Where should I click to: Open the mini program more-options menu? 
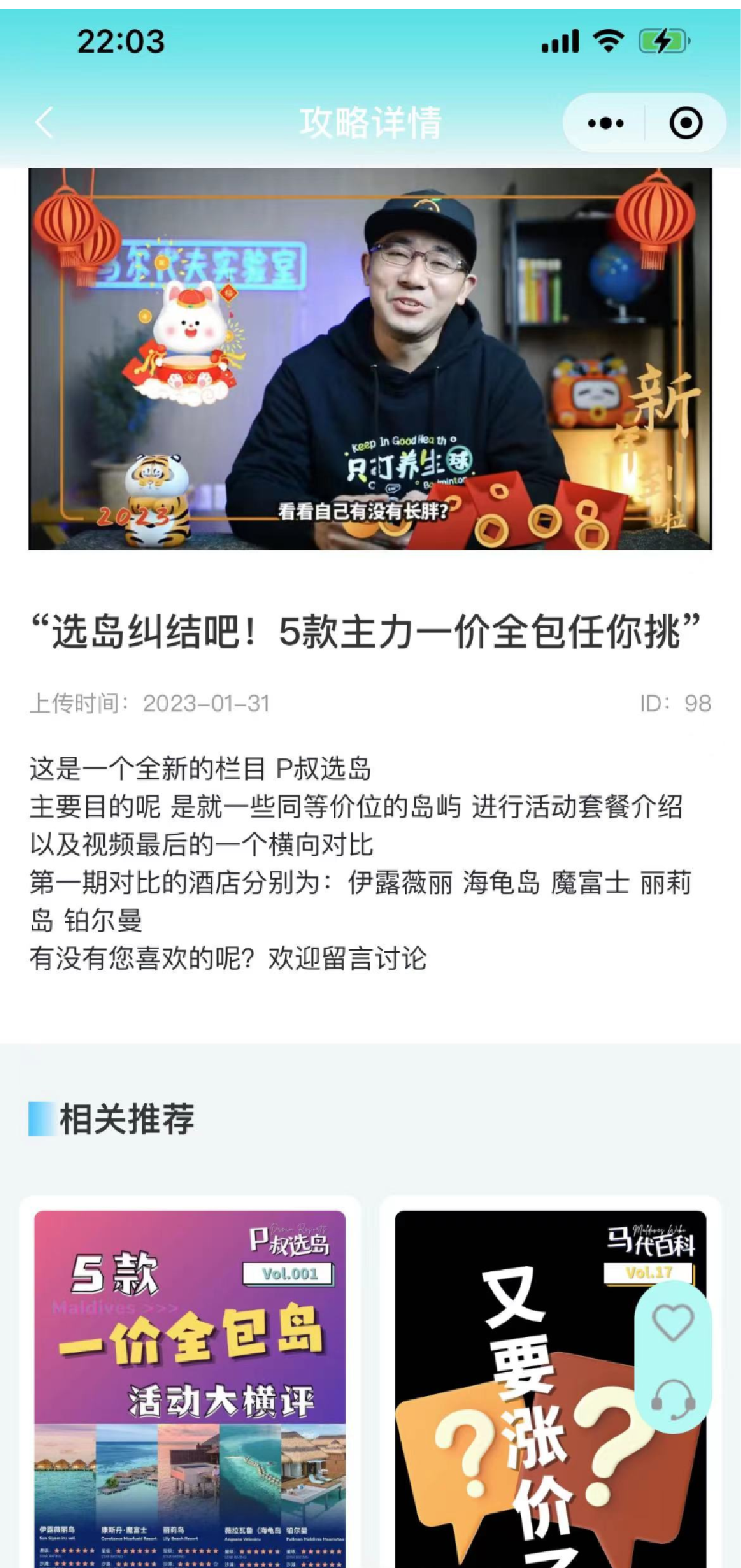tap(605, 123)
